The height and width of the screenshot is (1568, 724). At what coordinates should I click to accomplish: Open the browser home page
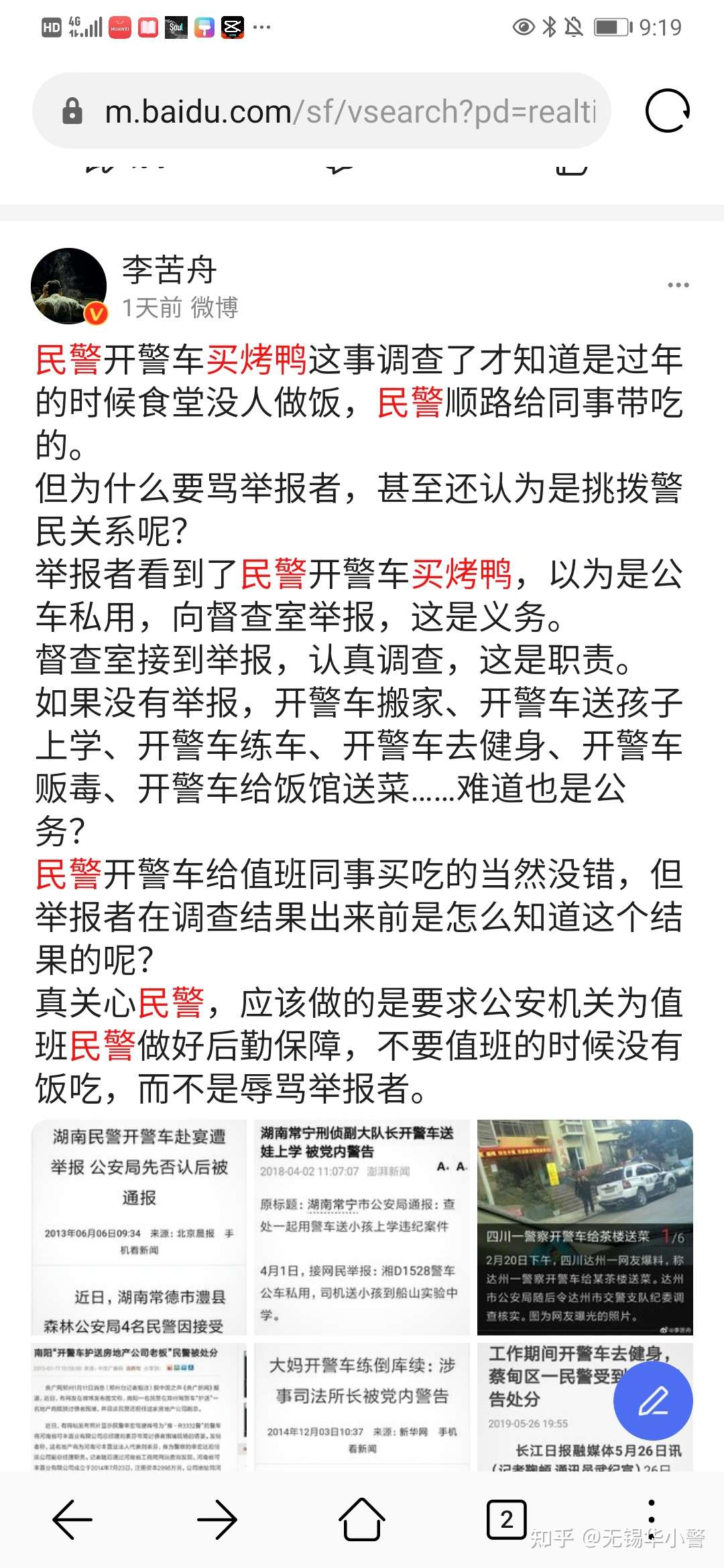362,1518
